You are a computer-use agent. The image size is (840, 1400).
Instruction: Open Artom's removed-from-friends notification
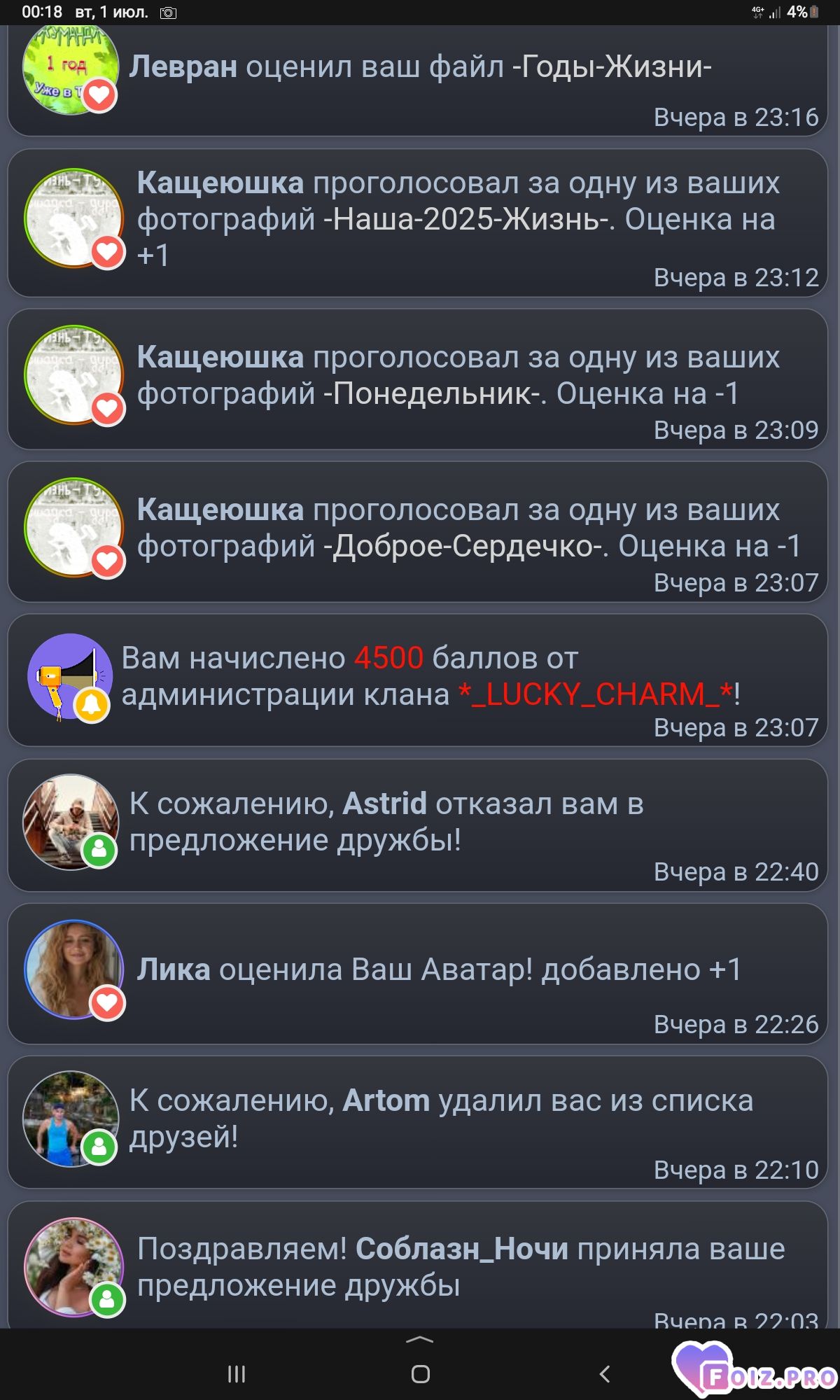[x=417, y=1122]
